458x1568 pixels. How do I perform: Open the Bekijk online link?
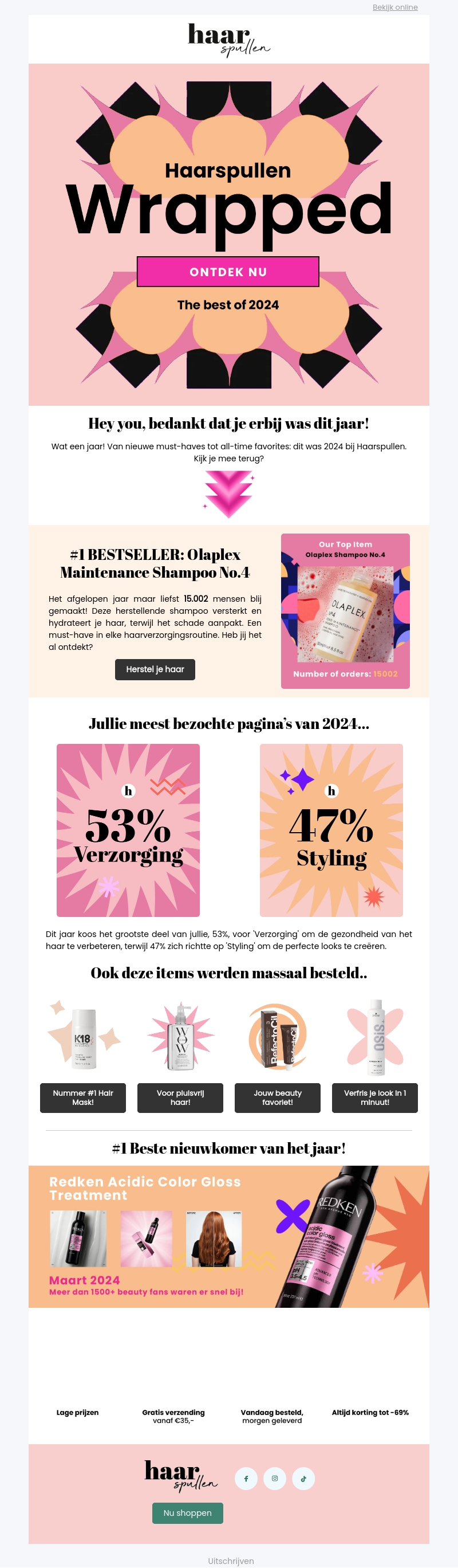tap(395, 7)
